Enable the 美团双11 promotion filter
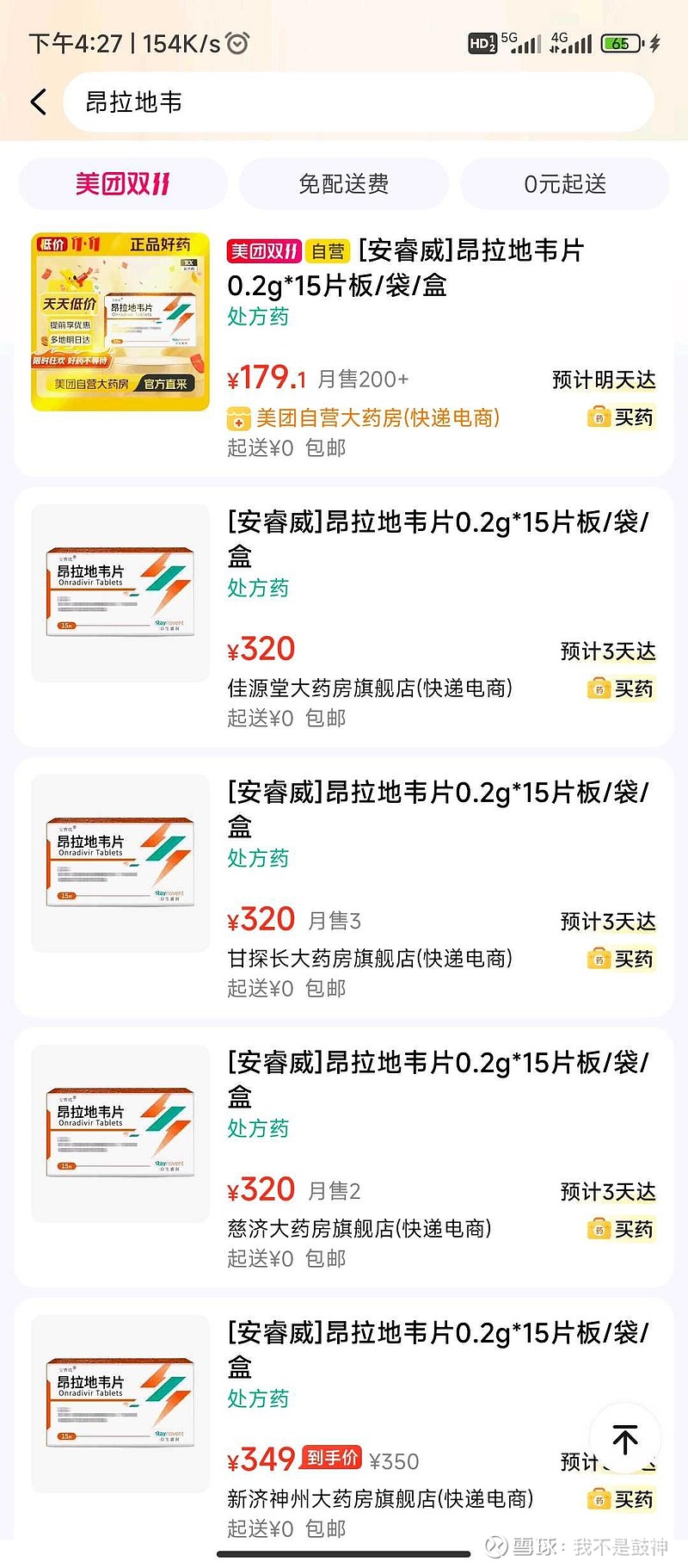The width and height of the screenshot is (688, 1568). 122,183
